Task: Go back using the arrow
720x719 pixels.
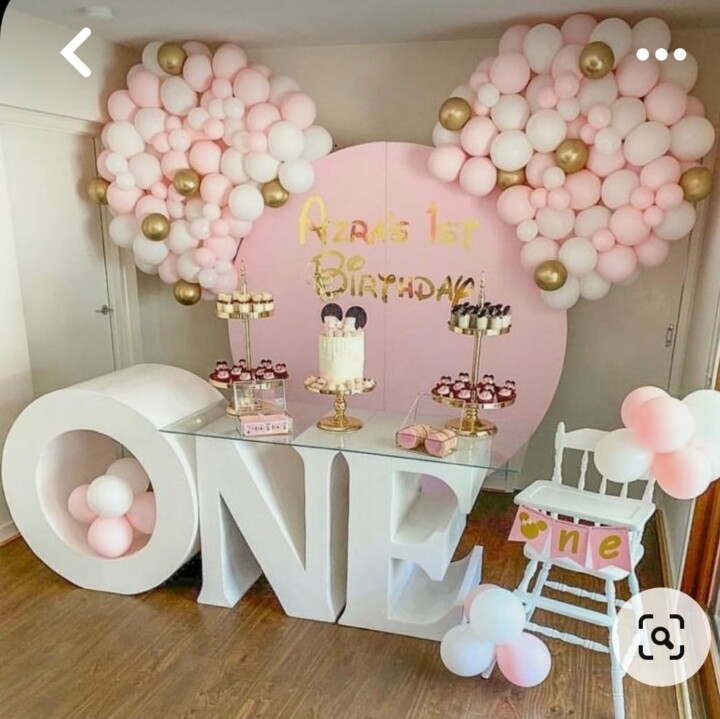Action: pos(76,52)
